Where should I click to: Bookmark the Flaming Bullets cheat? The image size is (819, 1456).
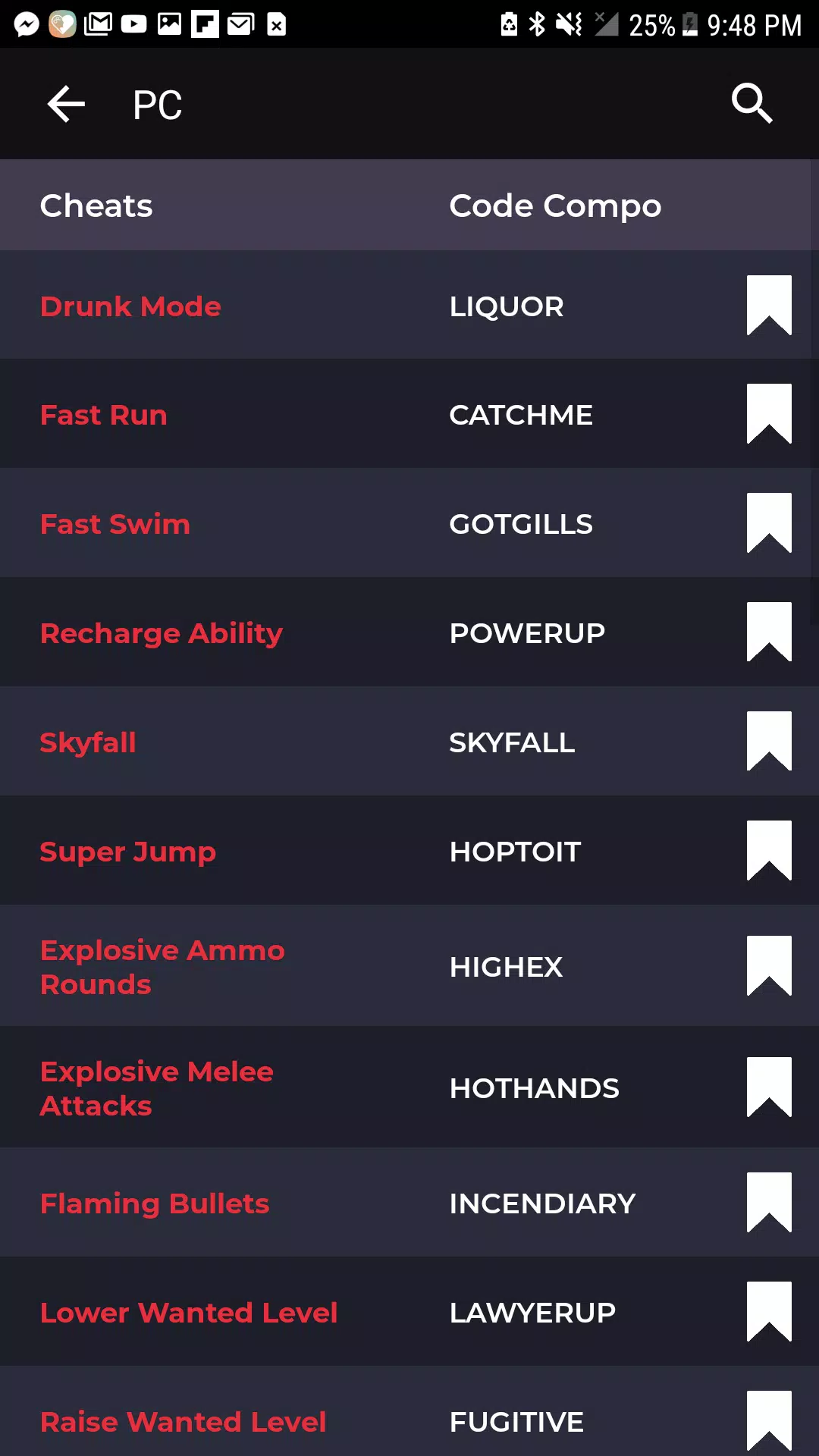[x=769, y=1203]
